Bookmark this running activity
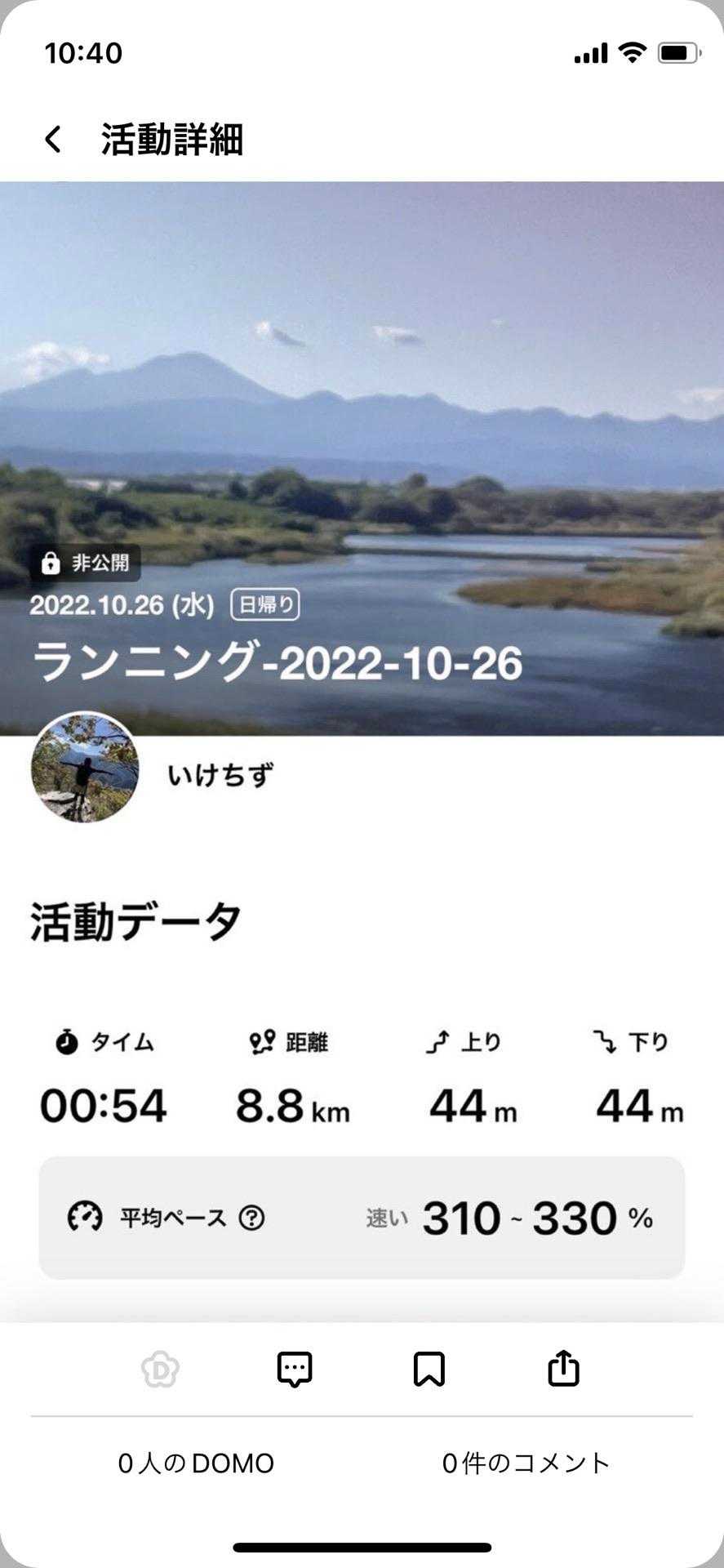This screenshot has height=1568, width=724. coord(429,1370)
